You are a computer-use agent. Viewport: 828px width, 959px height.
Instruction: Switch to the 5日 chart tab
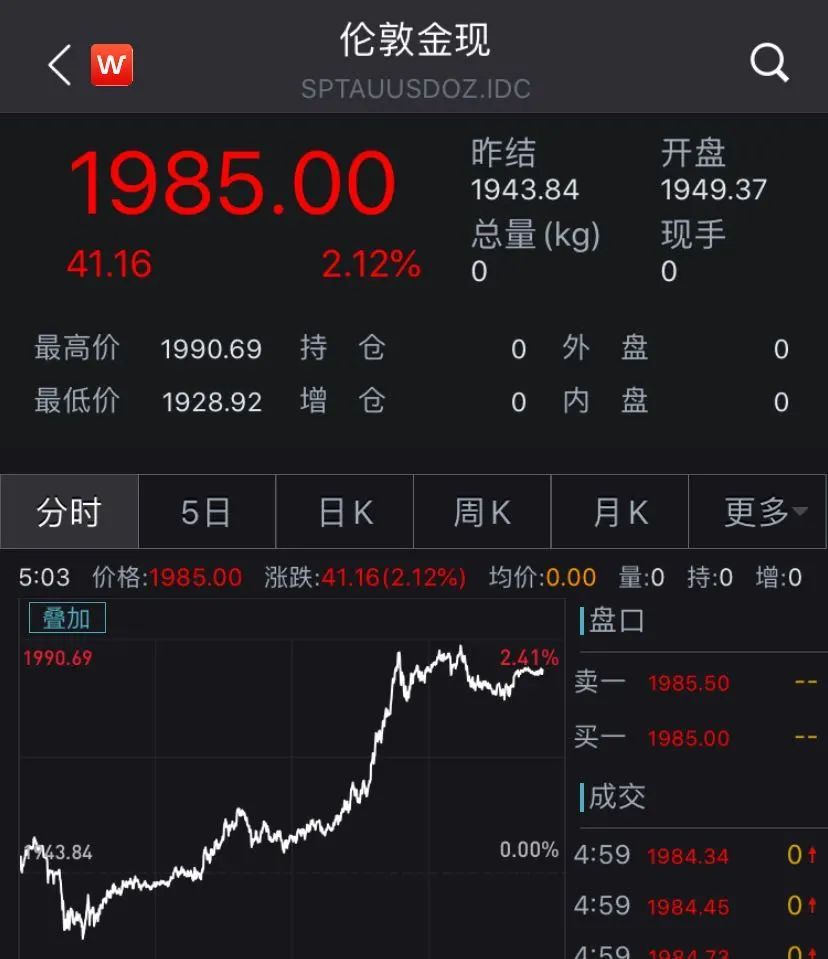(206, 512)
